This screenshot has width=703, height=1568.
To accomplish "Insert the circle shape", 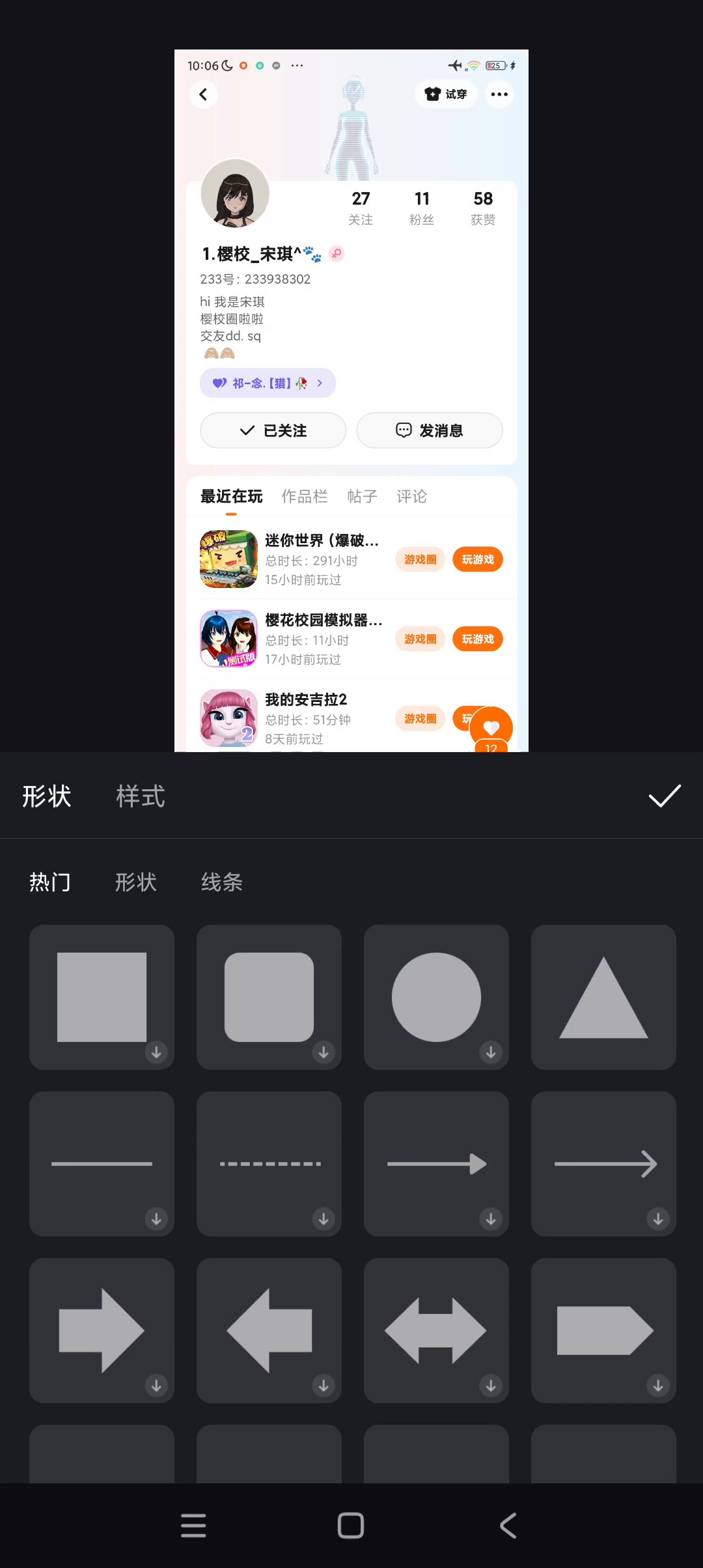I will (x=436, y=997).
